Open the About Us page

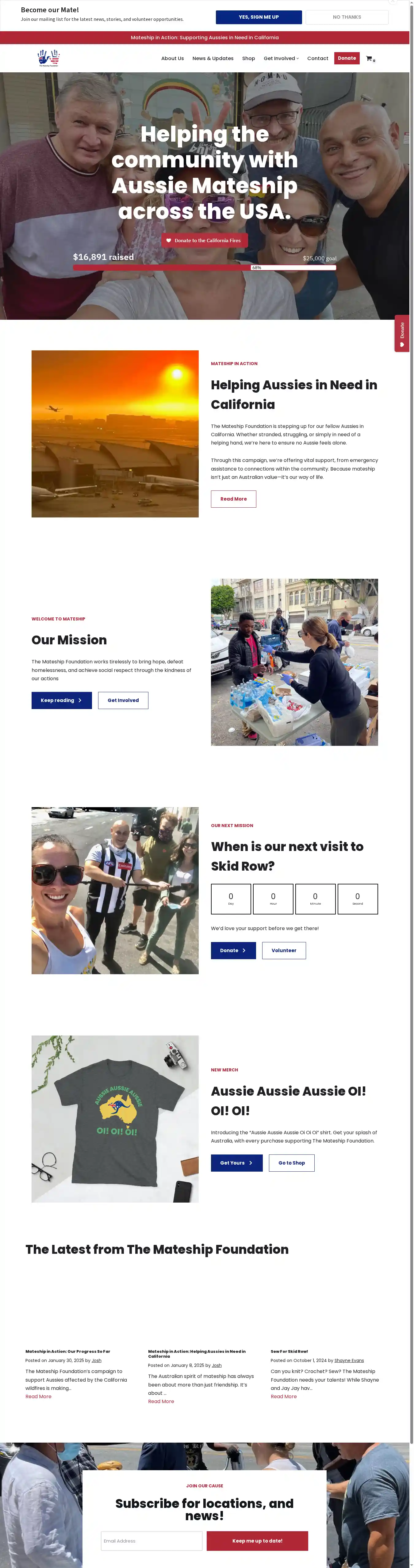tap(172, 59)
